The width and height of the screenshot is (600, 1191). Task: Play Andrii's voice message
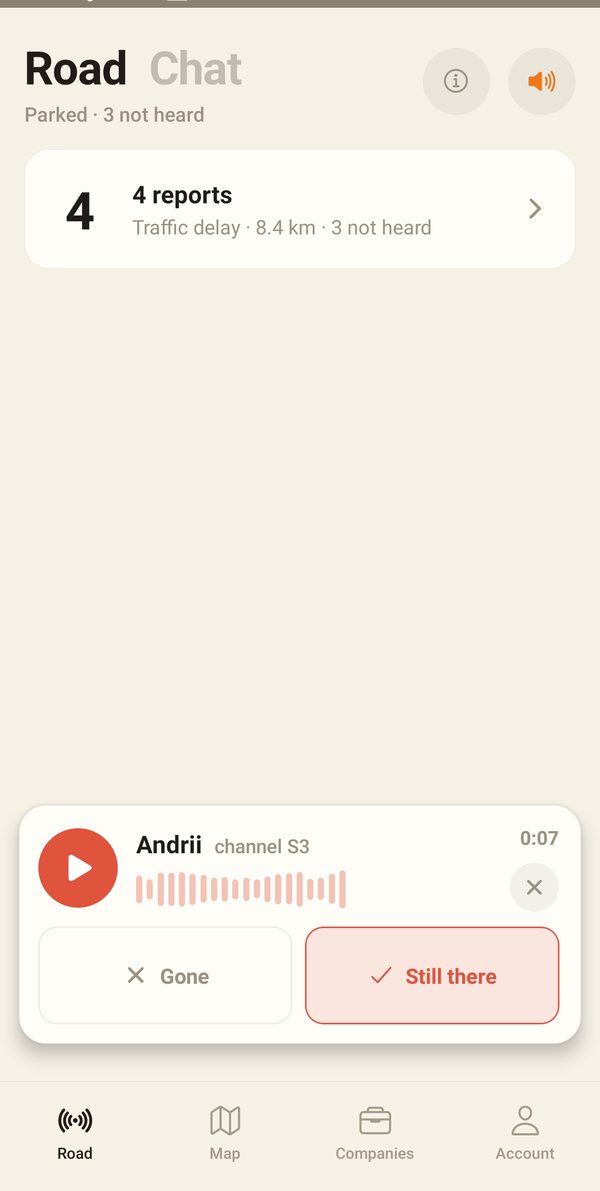coord(78,867)
